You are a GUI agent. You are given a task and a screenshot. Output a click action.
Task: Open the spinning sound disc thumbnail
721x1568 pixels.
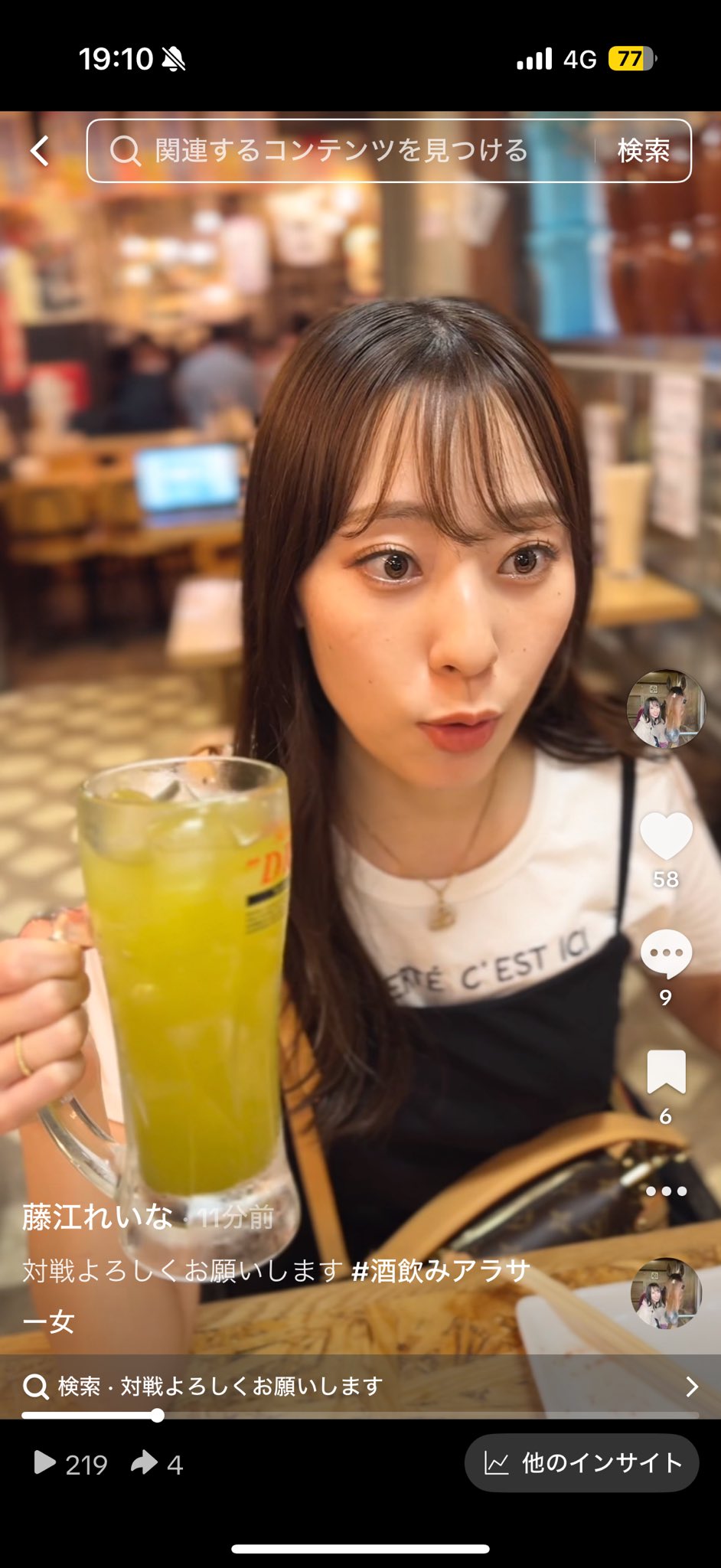coord(665,1293)
